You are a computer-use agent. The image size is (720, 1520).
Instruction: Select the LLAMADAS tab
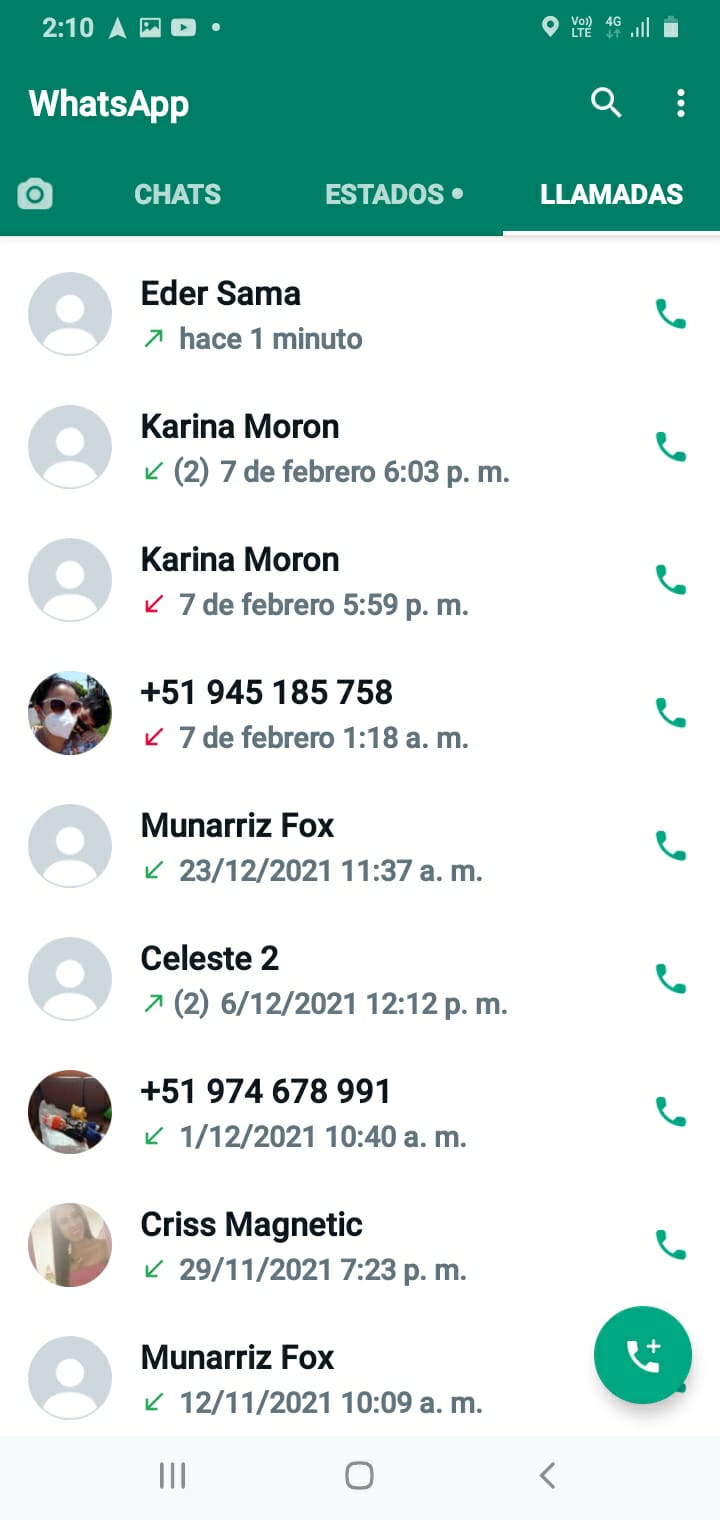click(611, 194)
